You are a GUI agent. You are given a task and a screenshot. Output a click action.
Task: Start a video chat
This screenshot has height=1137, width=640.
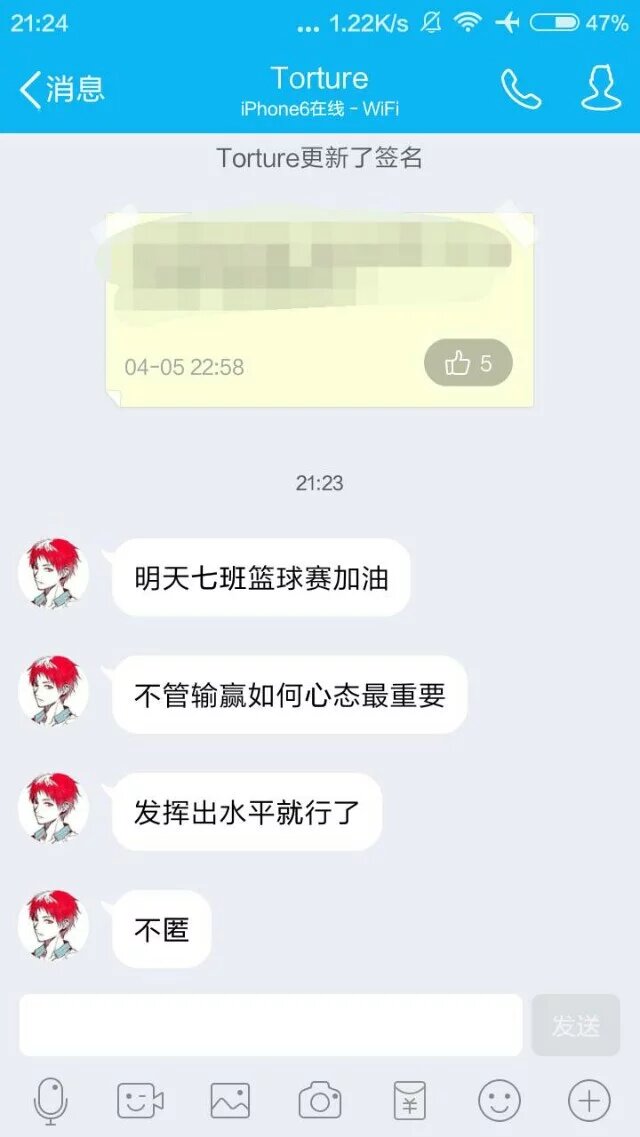tap(140, 1101)
